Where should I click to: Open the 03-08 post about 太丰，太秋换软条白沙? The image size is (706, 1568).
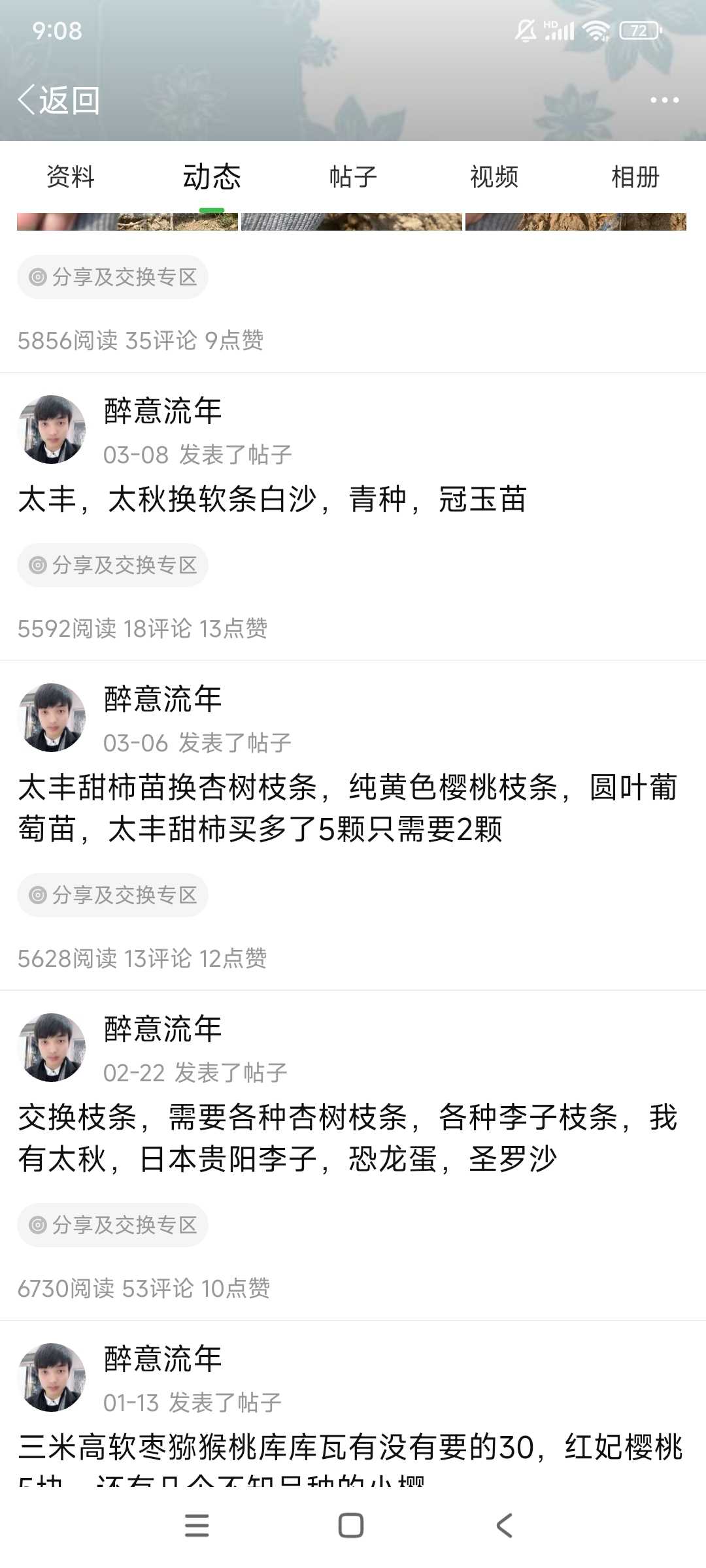pos(273,500)
